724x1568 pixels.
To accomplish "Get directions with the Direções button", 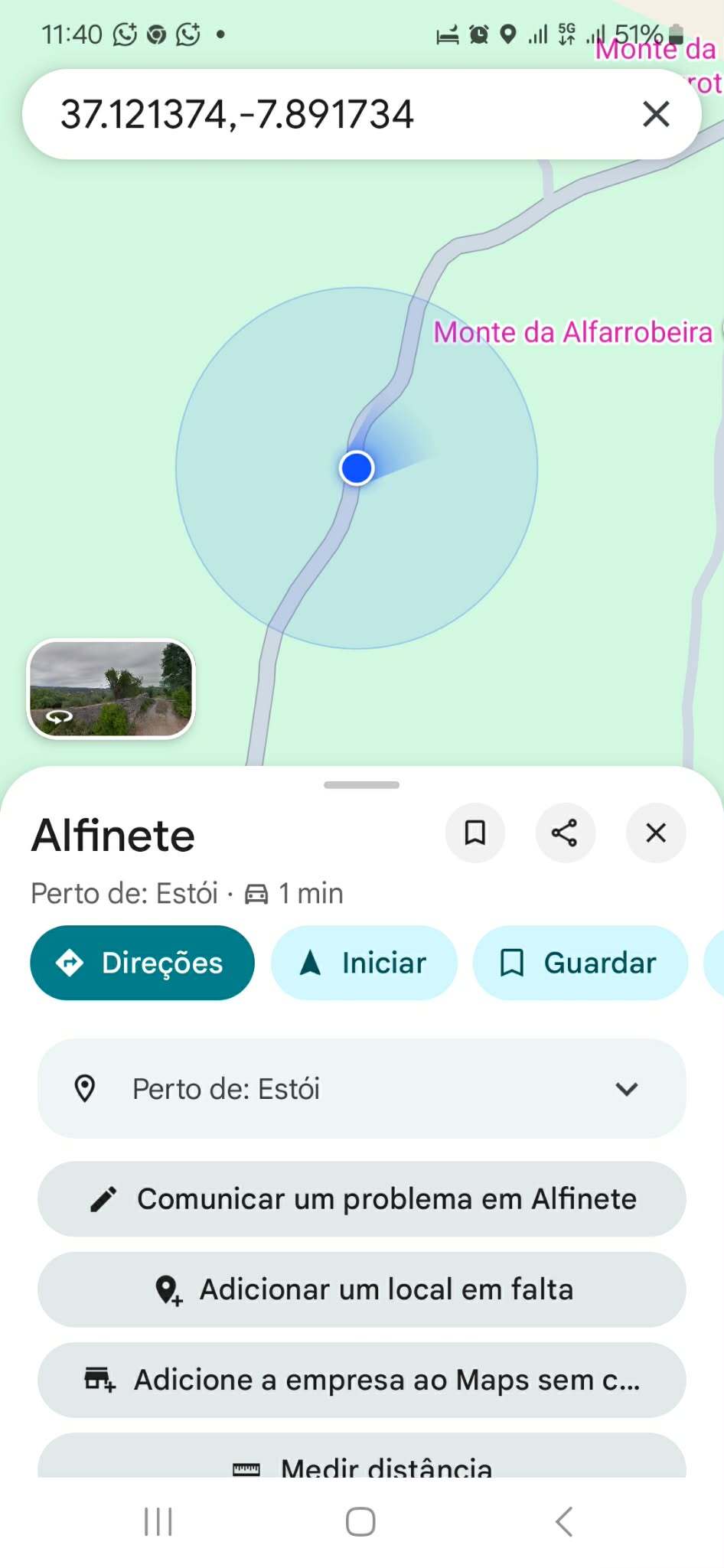I will [142, 963].
